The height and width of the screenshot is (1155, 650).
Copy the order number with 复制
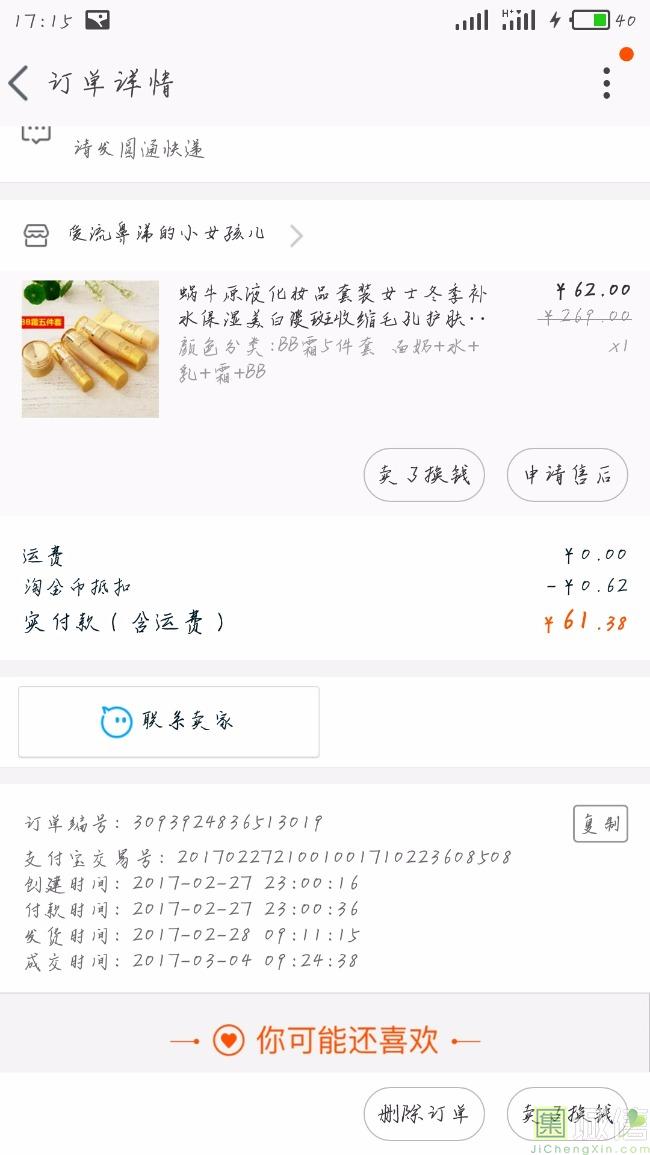pos(600,824)
